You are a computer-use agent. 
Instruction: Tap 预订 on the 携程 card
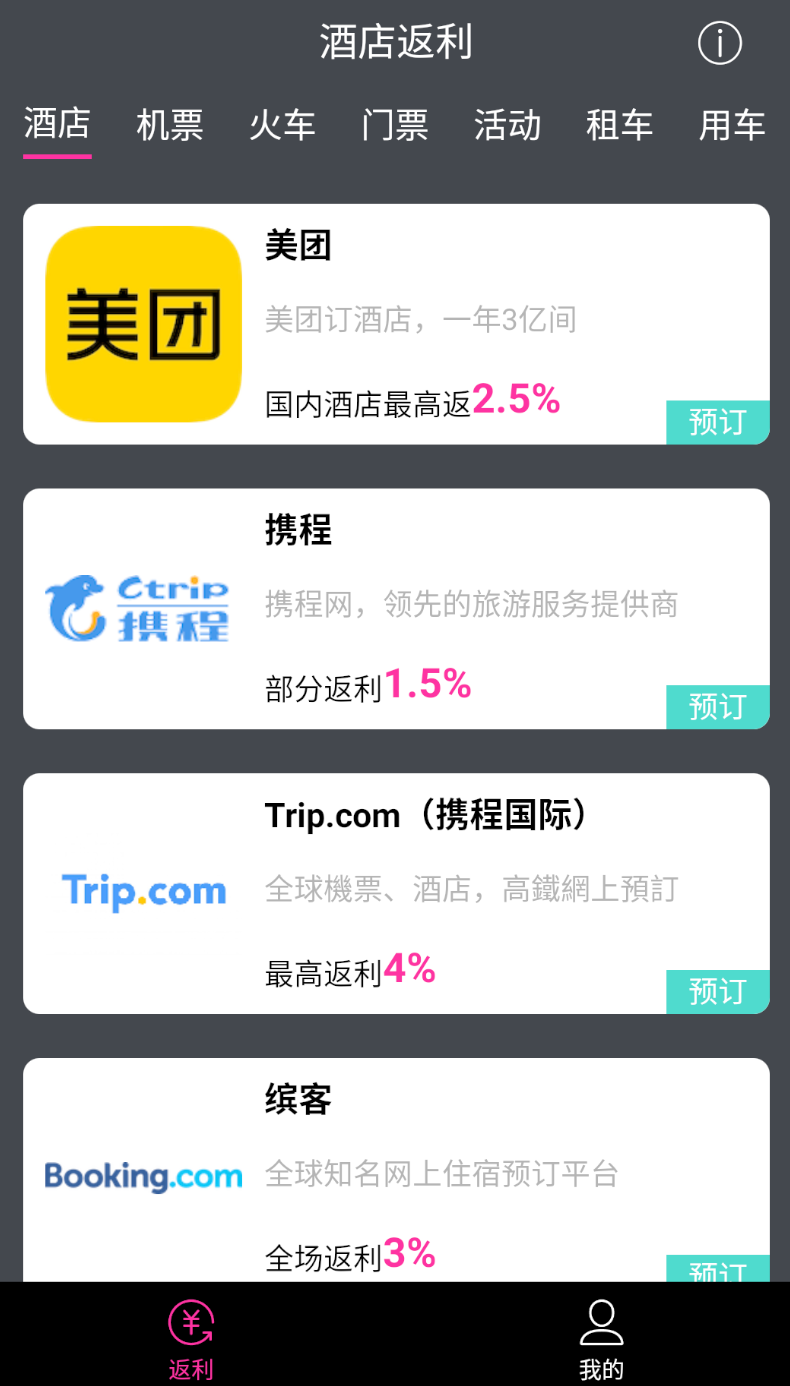(718, 707)
